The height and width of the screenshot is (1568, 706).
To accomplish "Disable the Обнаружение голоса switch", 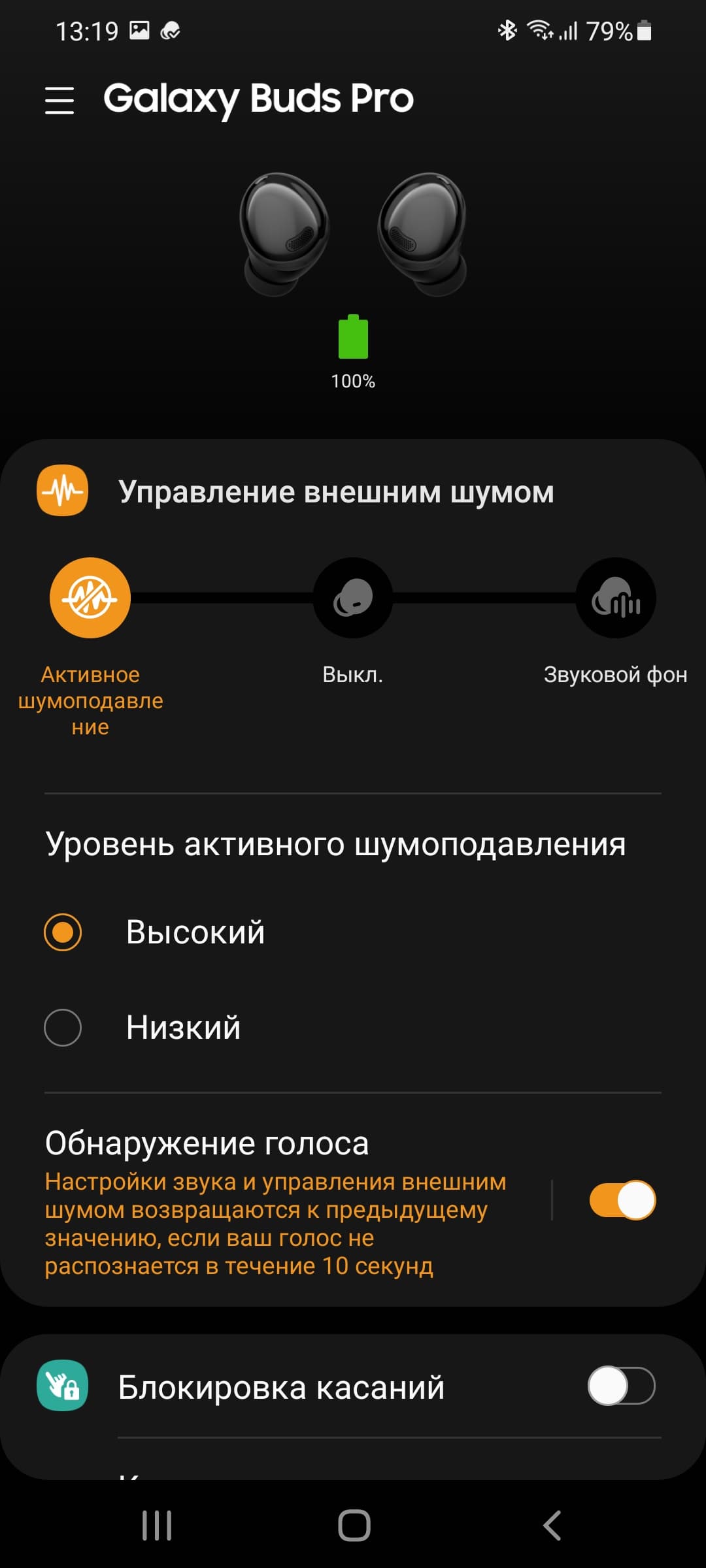I will (x=622, y=1200).
